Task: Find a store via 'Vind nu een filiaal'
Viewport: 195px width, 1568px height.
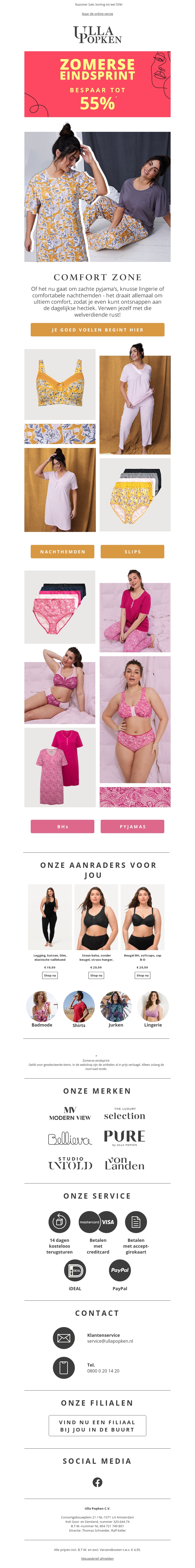Action: (97, 1426)
